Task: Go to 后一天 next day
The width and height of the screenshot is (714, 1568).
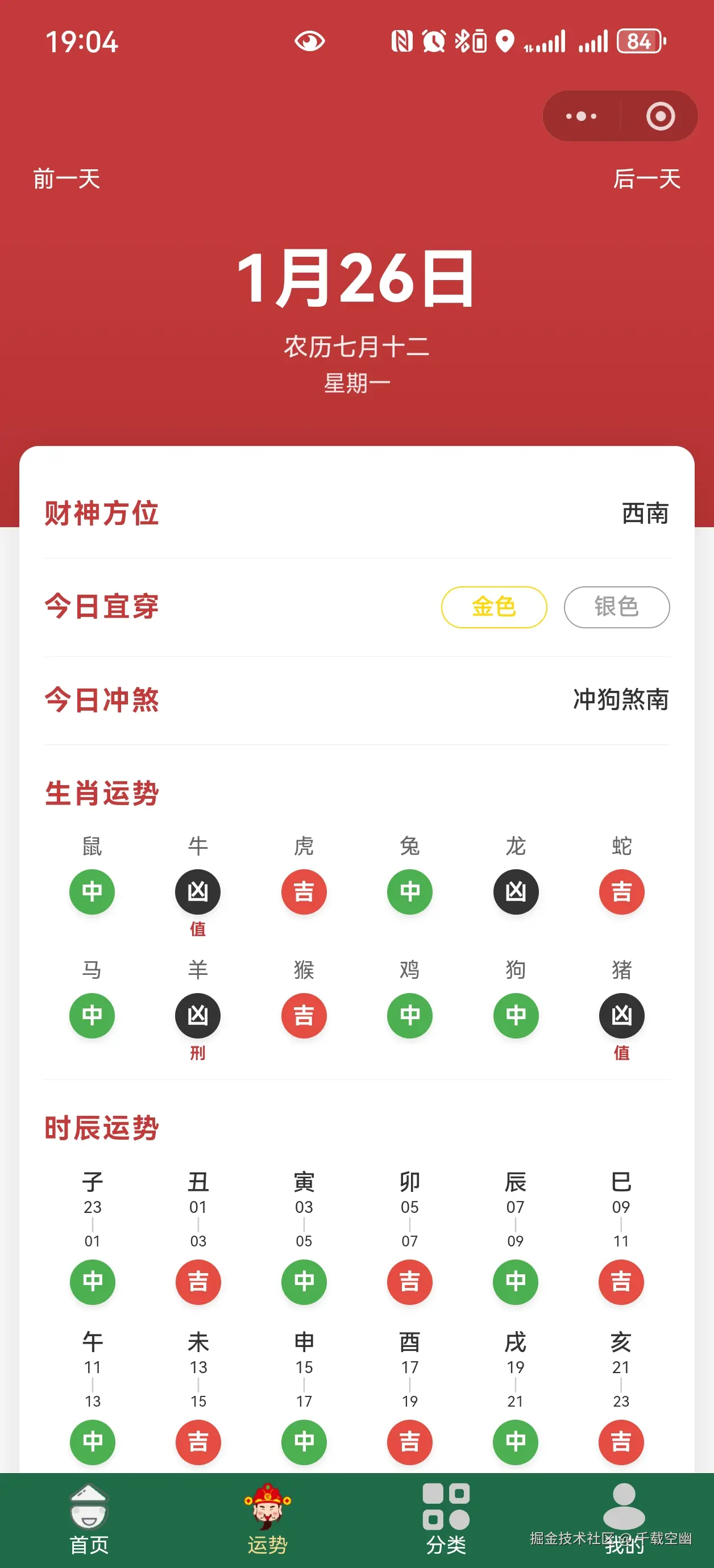Action: (647, 180)
